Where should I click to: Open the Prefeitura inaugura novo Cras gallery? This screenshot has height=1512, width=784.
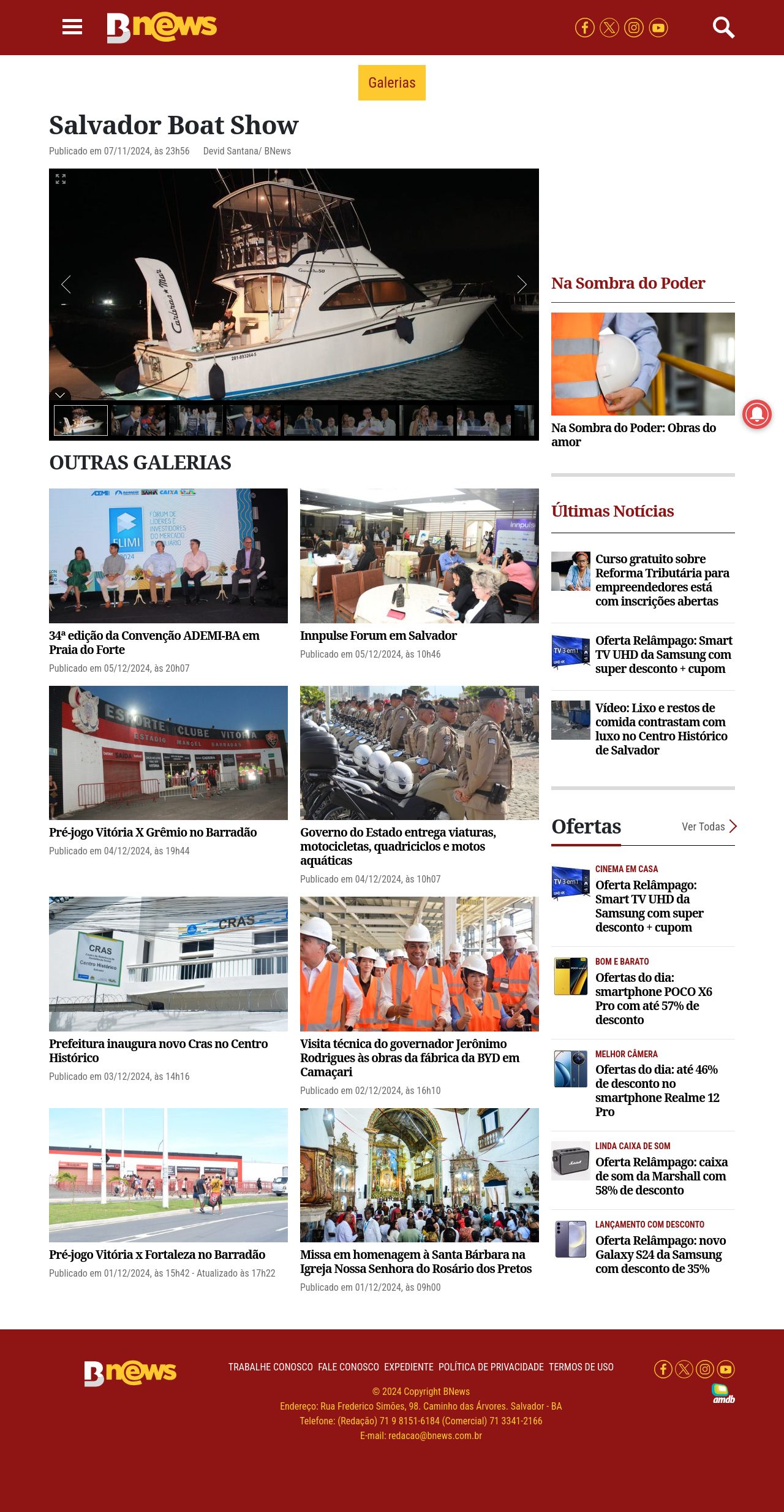158,1050
